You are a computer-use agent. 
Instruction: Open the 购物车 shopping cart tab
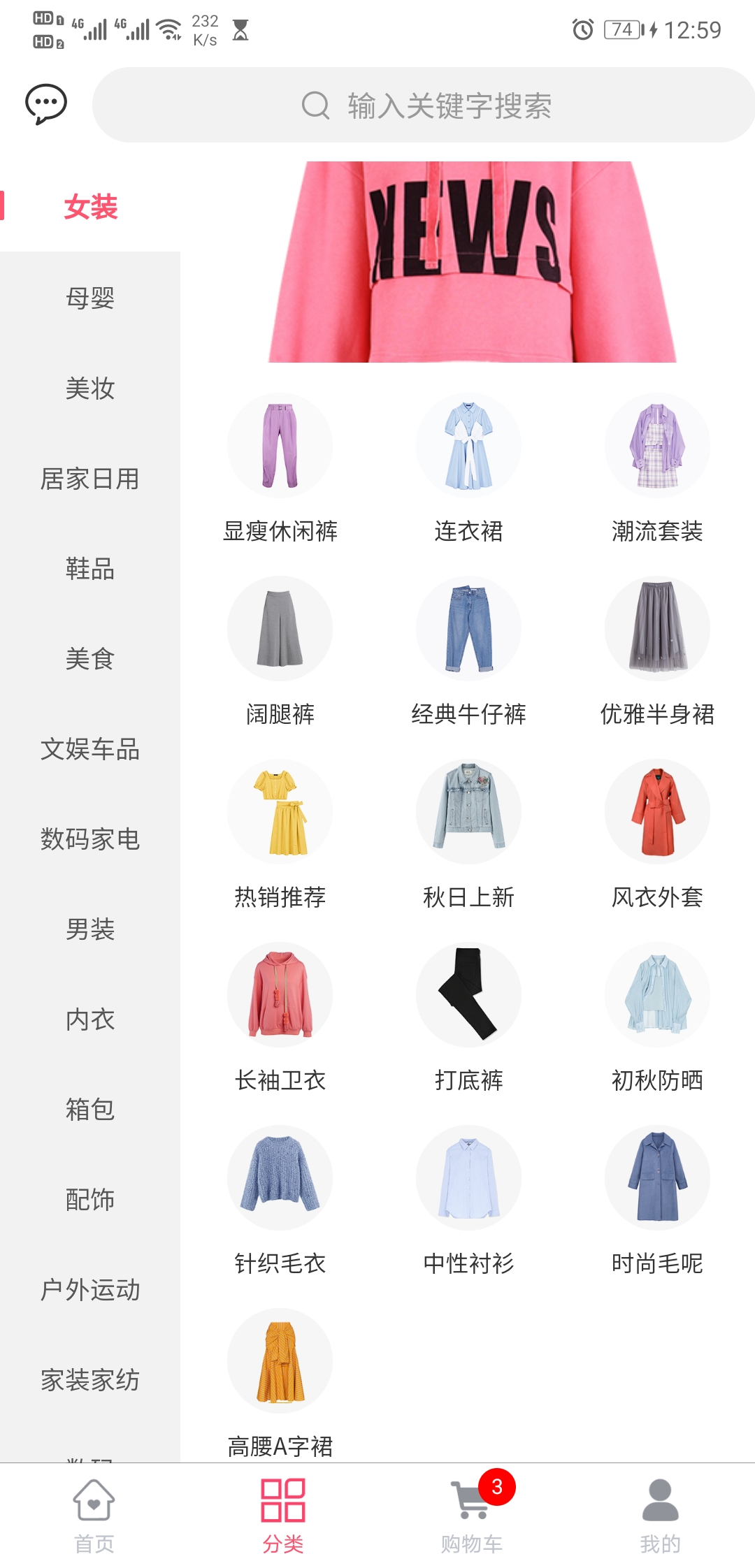pos(472,1516)
